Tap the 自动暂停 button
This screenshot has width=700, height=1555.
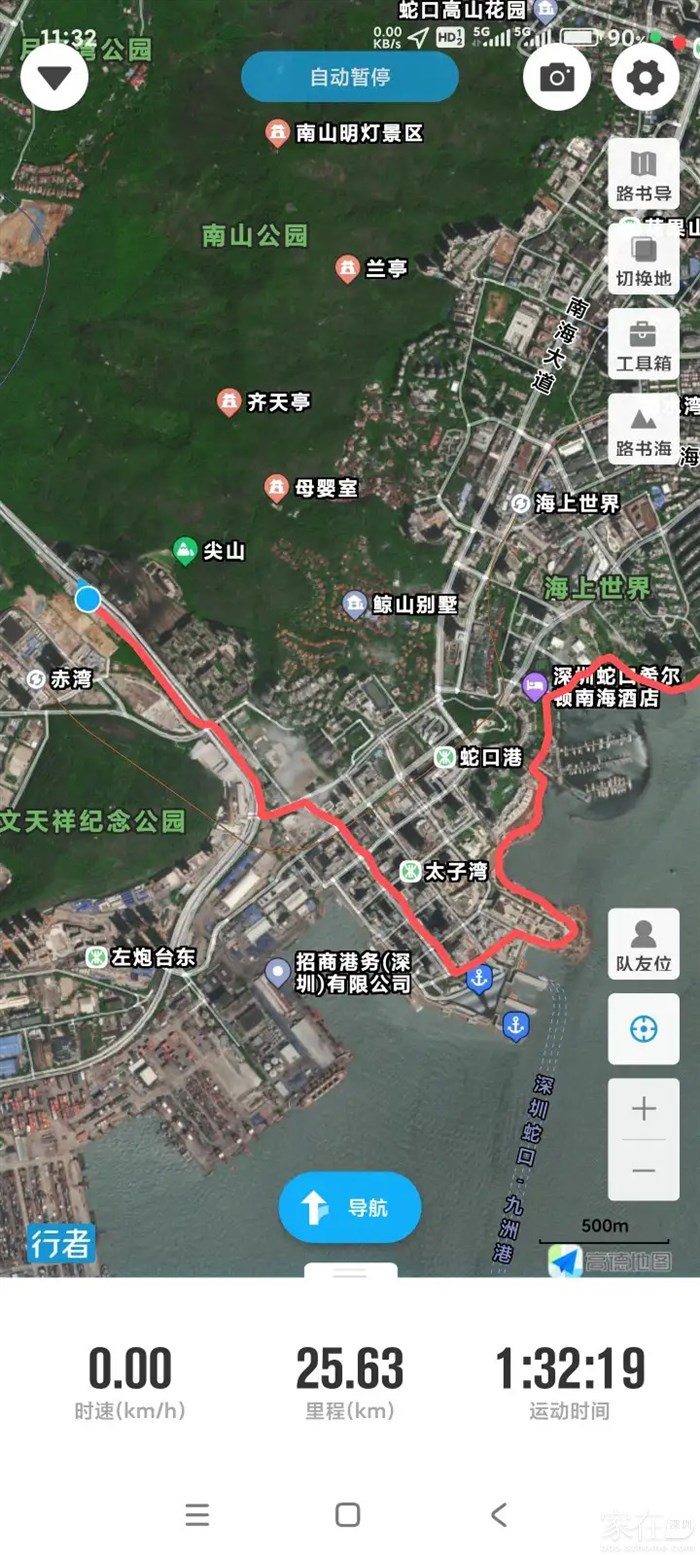(x=350, y=77)
